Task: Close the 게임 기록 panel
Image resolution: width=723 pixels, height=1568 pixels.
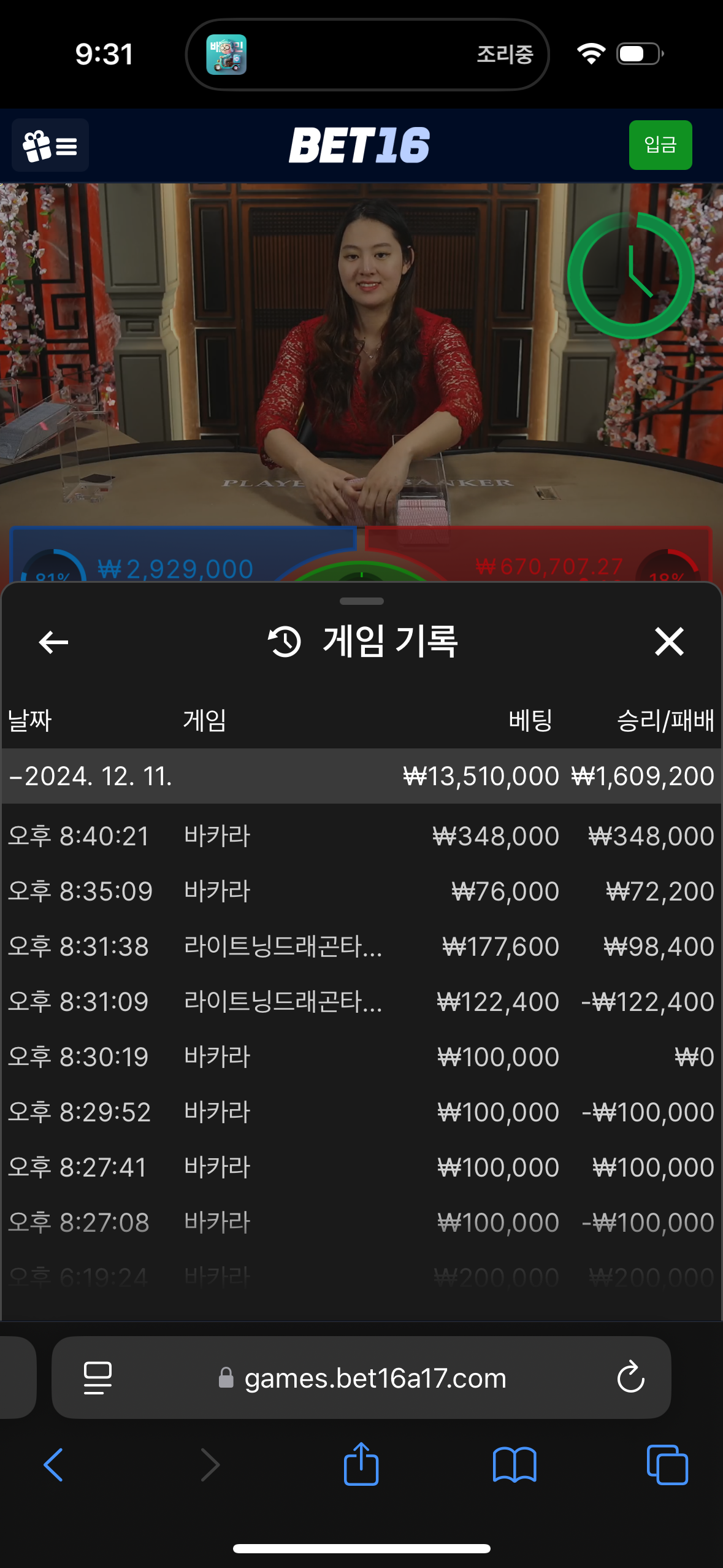Action: (x=668, y=642)
